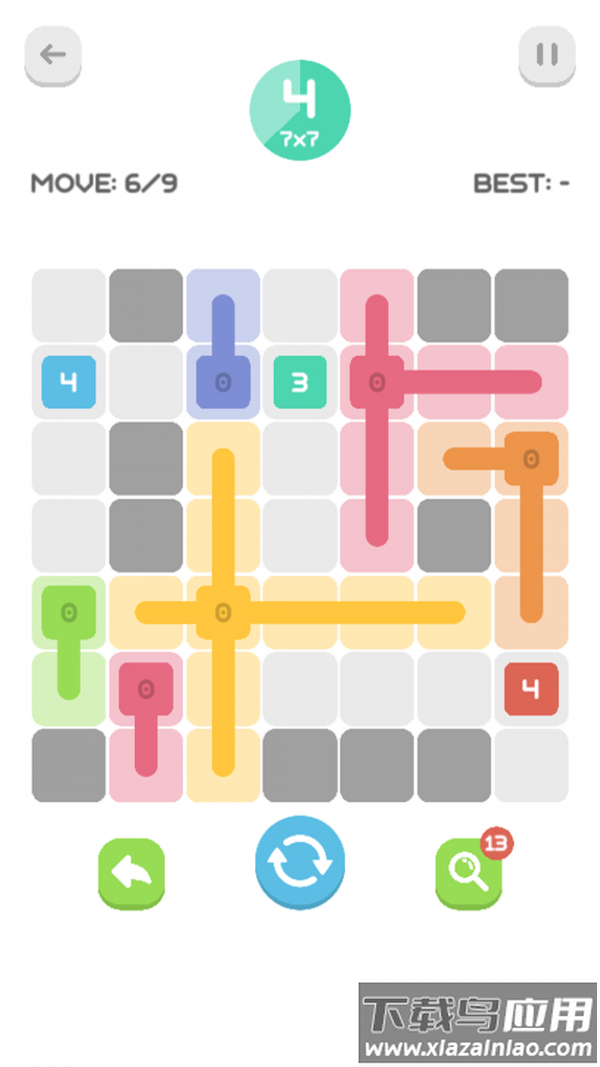
Task: Restart the puzzle level
Action: click(x=299, y=864)
